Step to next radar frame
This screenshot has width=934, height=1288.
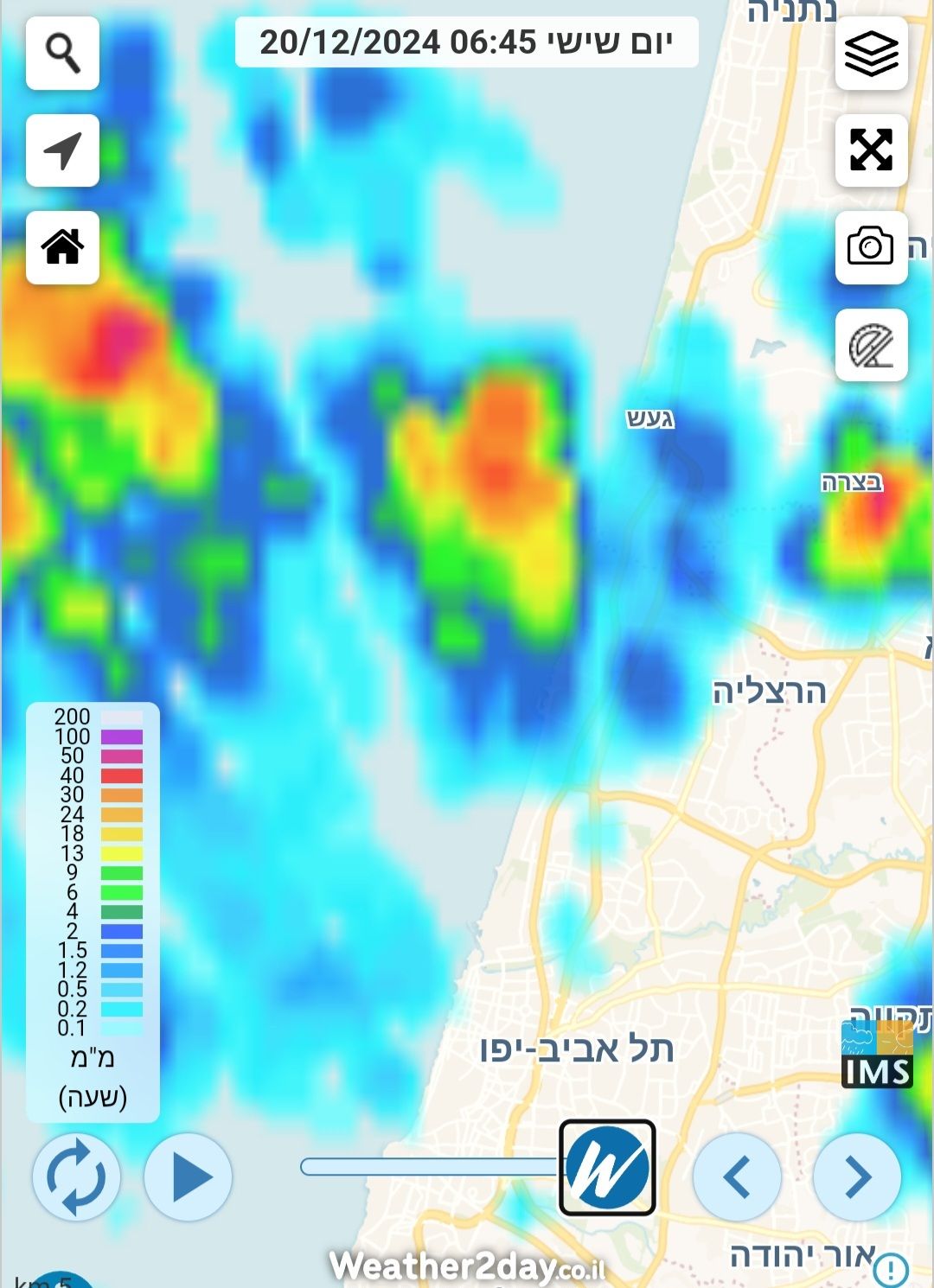click(x=857, y=1176)
